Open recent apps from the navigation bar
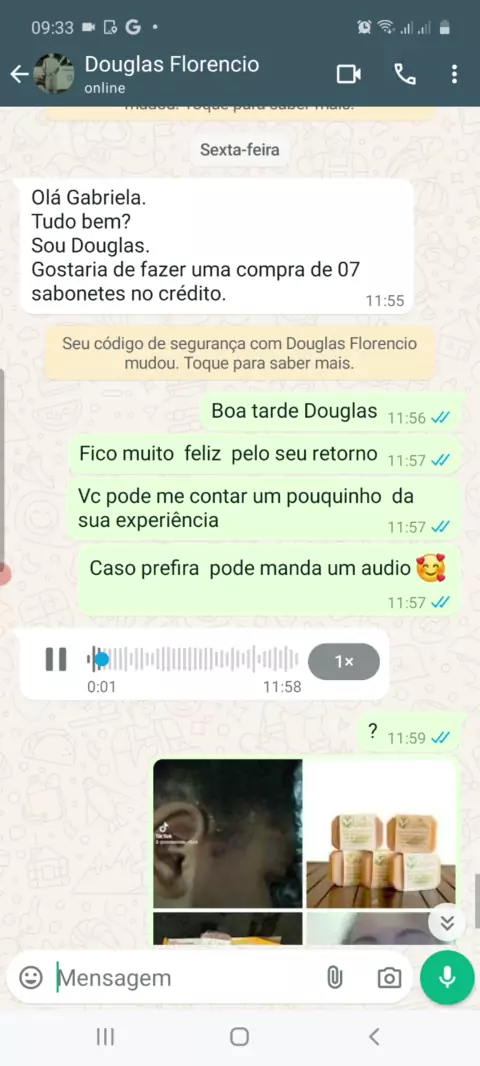The height and width of the screenshot is (1066, 480). click(x=105, y=1036)
